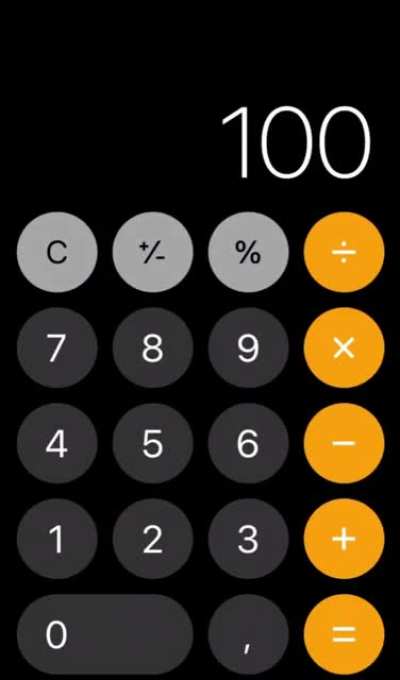Enter the digit 2
Image resolution: width=400 pixels, height=680 pixels.
(x=153, y=539)
